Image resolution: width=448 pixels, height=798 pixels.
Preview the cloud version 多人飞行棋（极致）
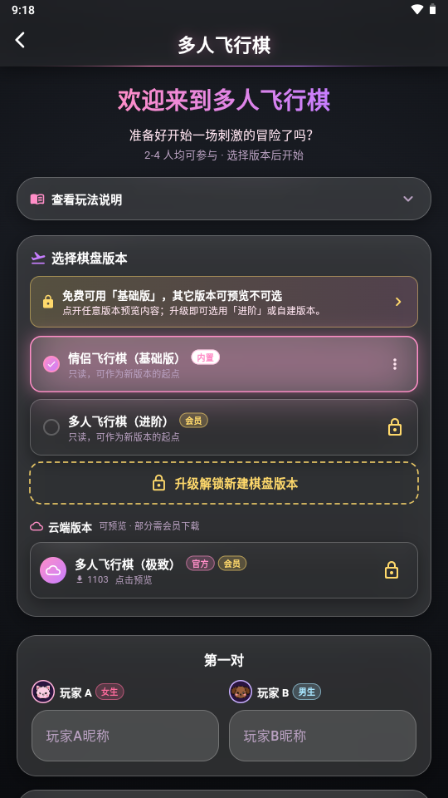(224, 571)
